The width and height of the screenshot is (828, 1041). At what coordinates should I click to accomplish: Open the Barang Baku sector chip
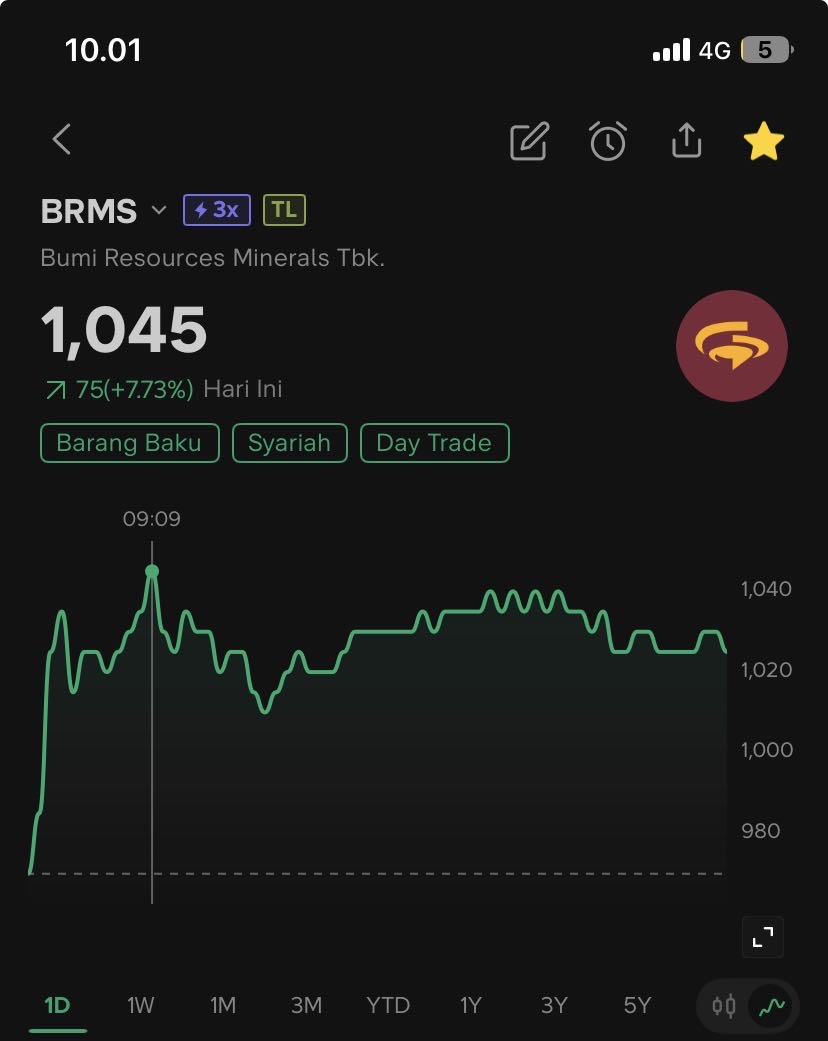[129, 443]
